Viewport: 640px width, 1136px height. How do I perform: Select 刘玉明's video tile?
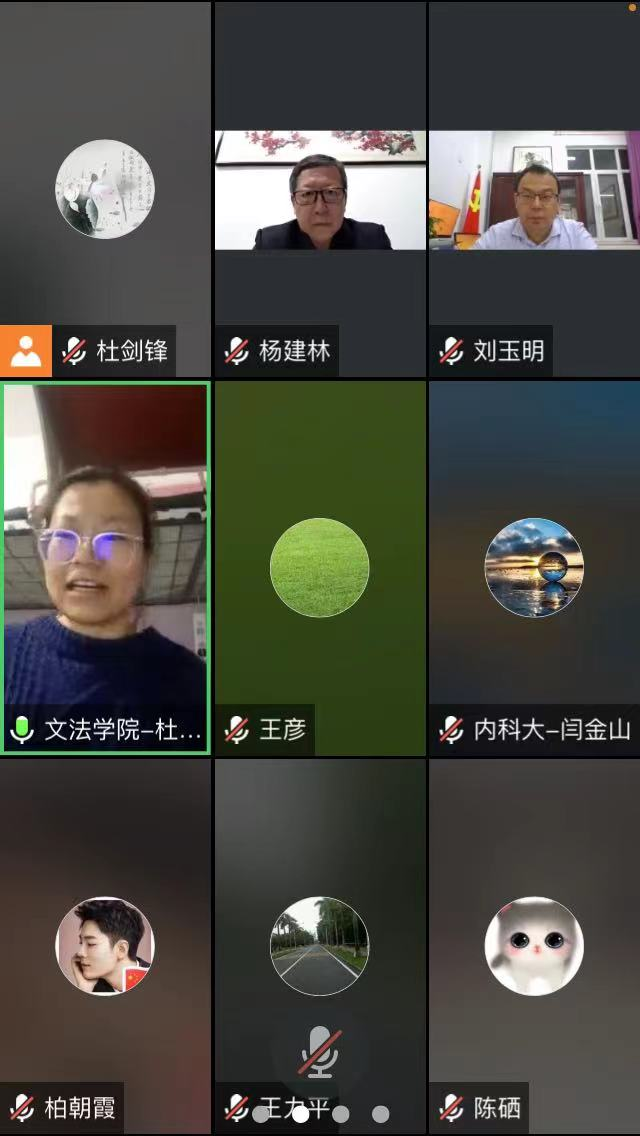534,190
